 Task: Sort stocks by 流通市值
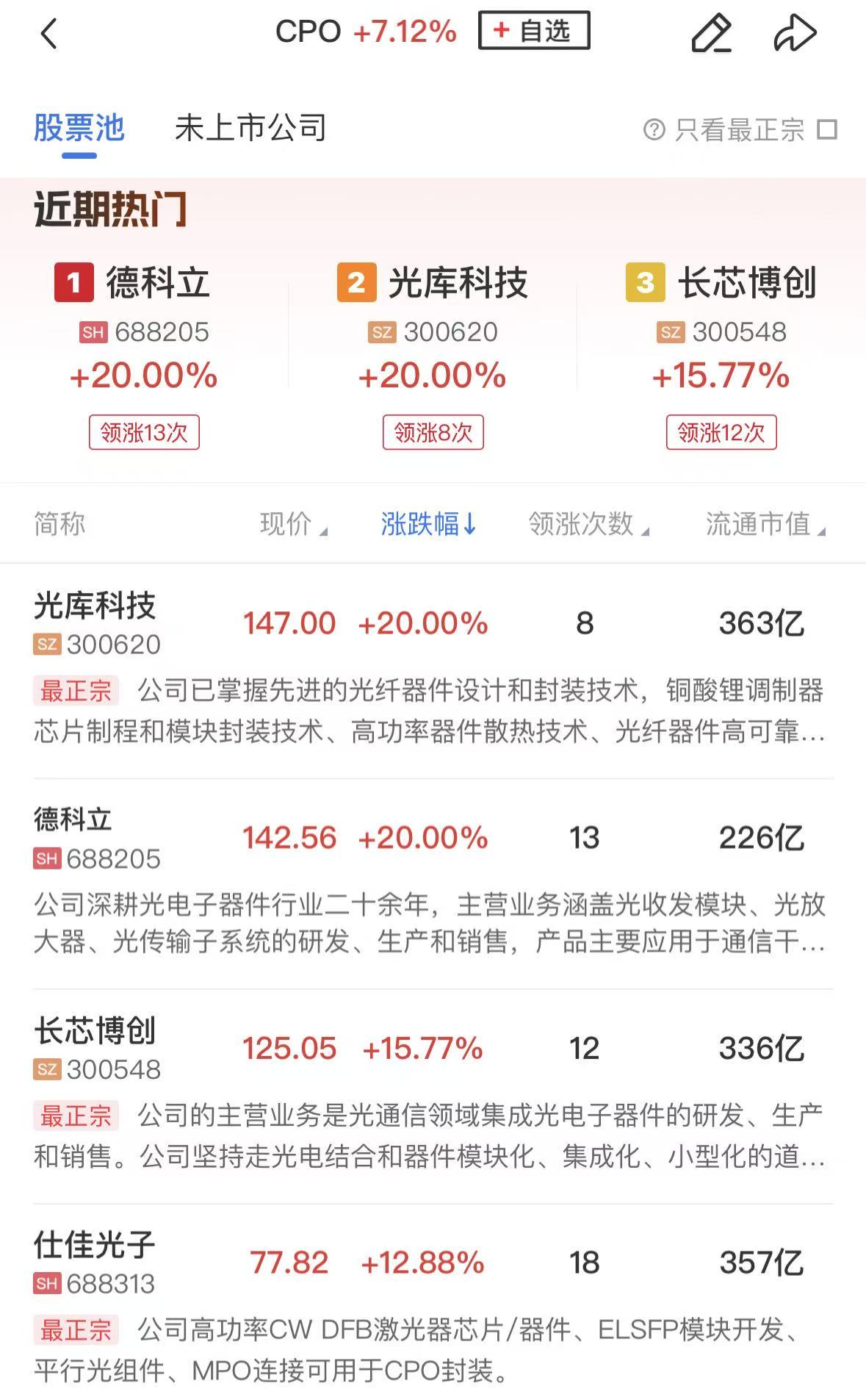coord(765,525)
